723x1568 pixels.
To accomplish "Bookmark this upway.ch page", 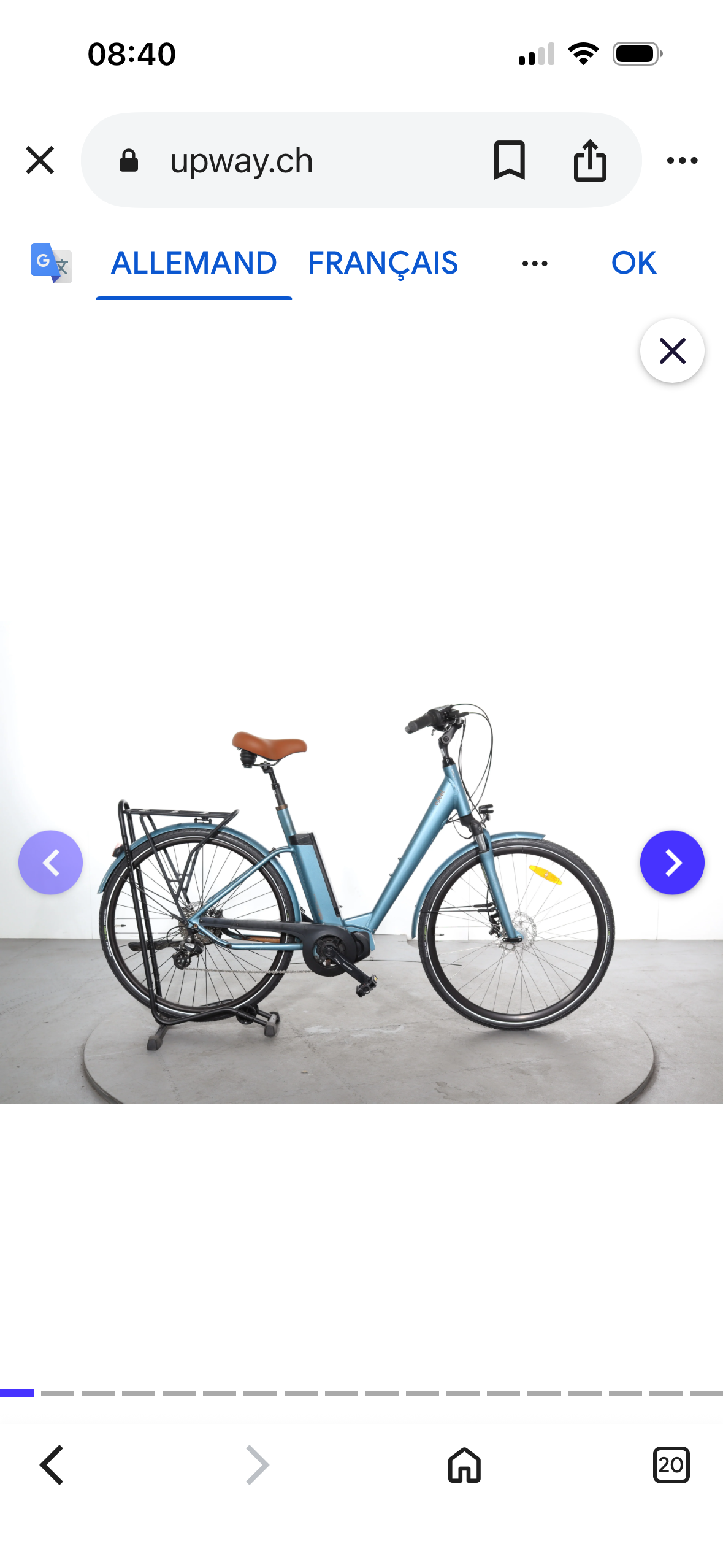I will point(509,161).
